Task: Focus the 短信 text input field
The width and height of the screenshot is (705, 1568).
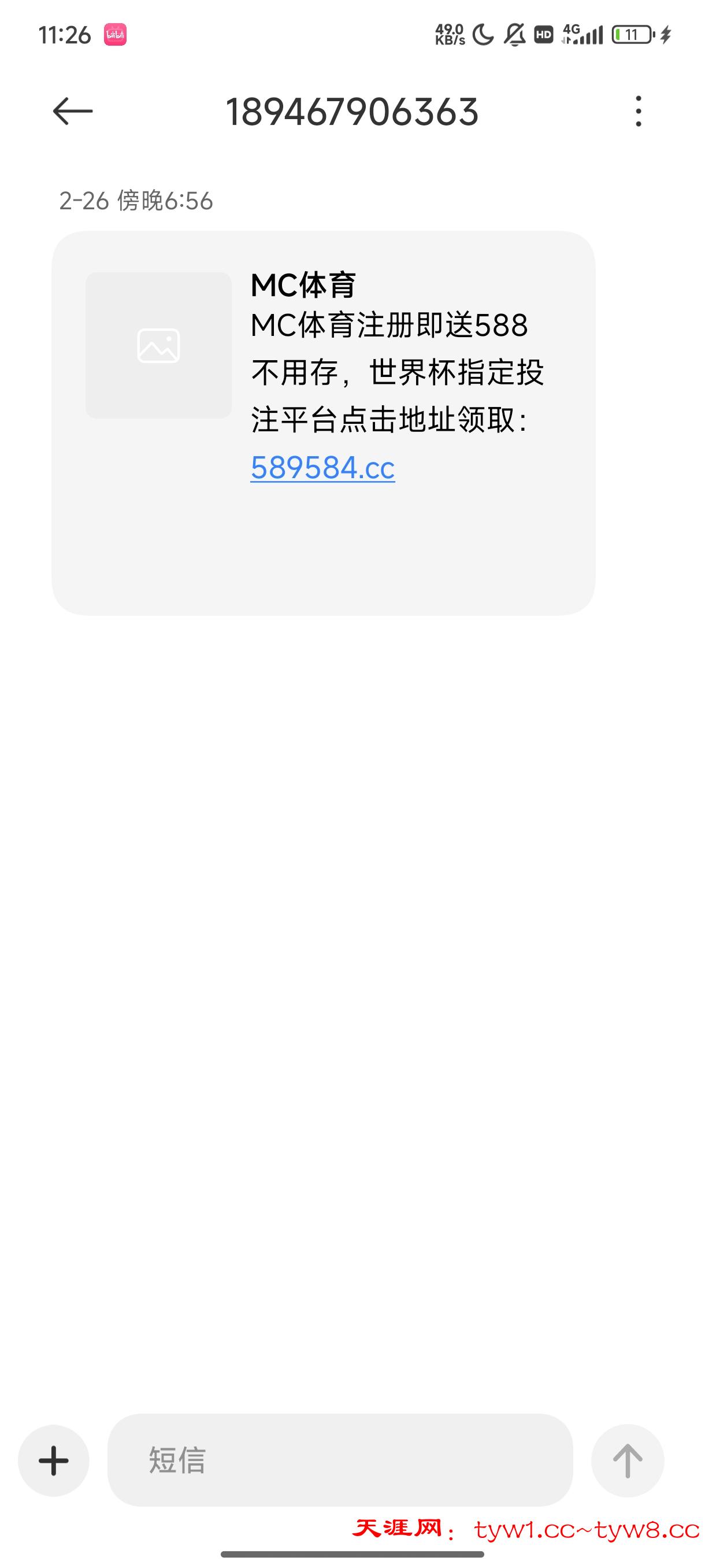Action: [x=339, y=1460]
